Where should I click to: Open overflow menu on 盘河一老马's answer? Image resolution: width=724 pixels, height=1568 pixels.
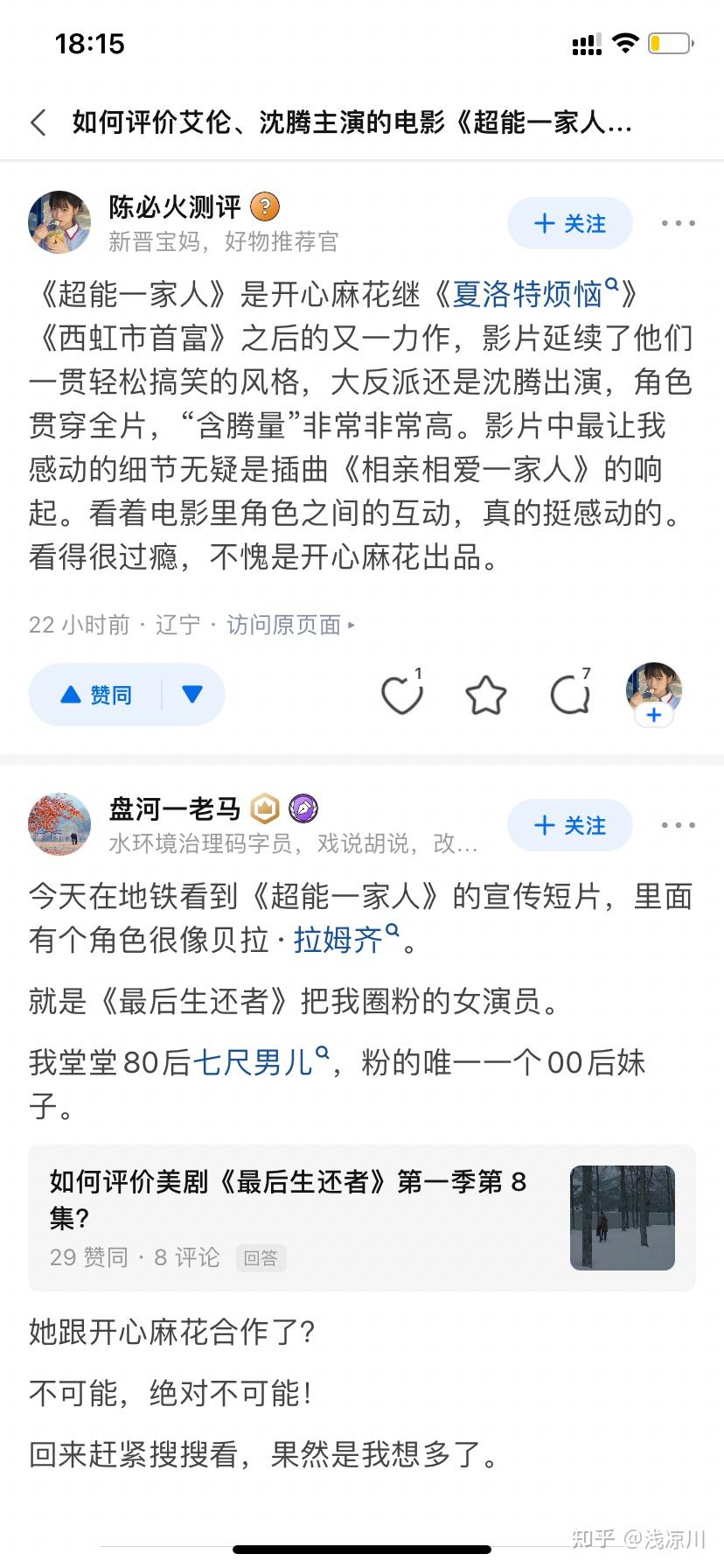pos(678,825)
